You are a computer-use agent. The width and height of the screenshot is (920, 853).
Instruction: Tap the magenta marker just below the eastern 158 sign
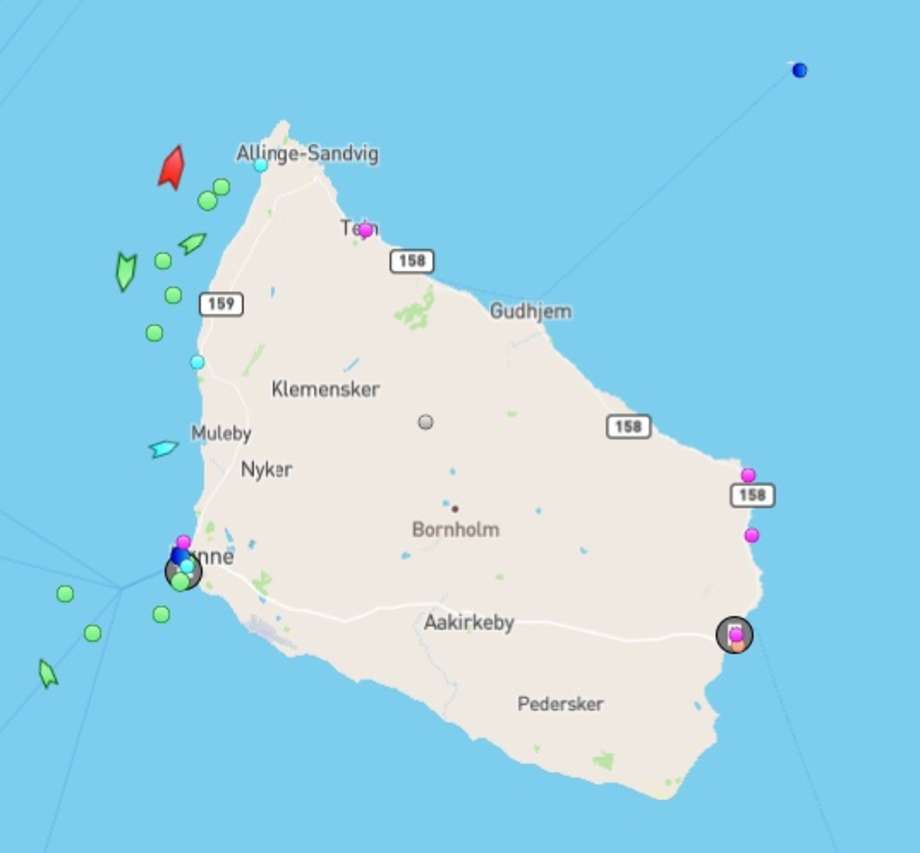(x=752, y=535)
